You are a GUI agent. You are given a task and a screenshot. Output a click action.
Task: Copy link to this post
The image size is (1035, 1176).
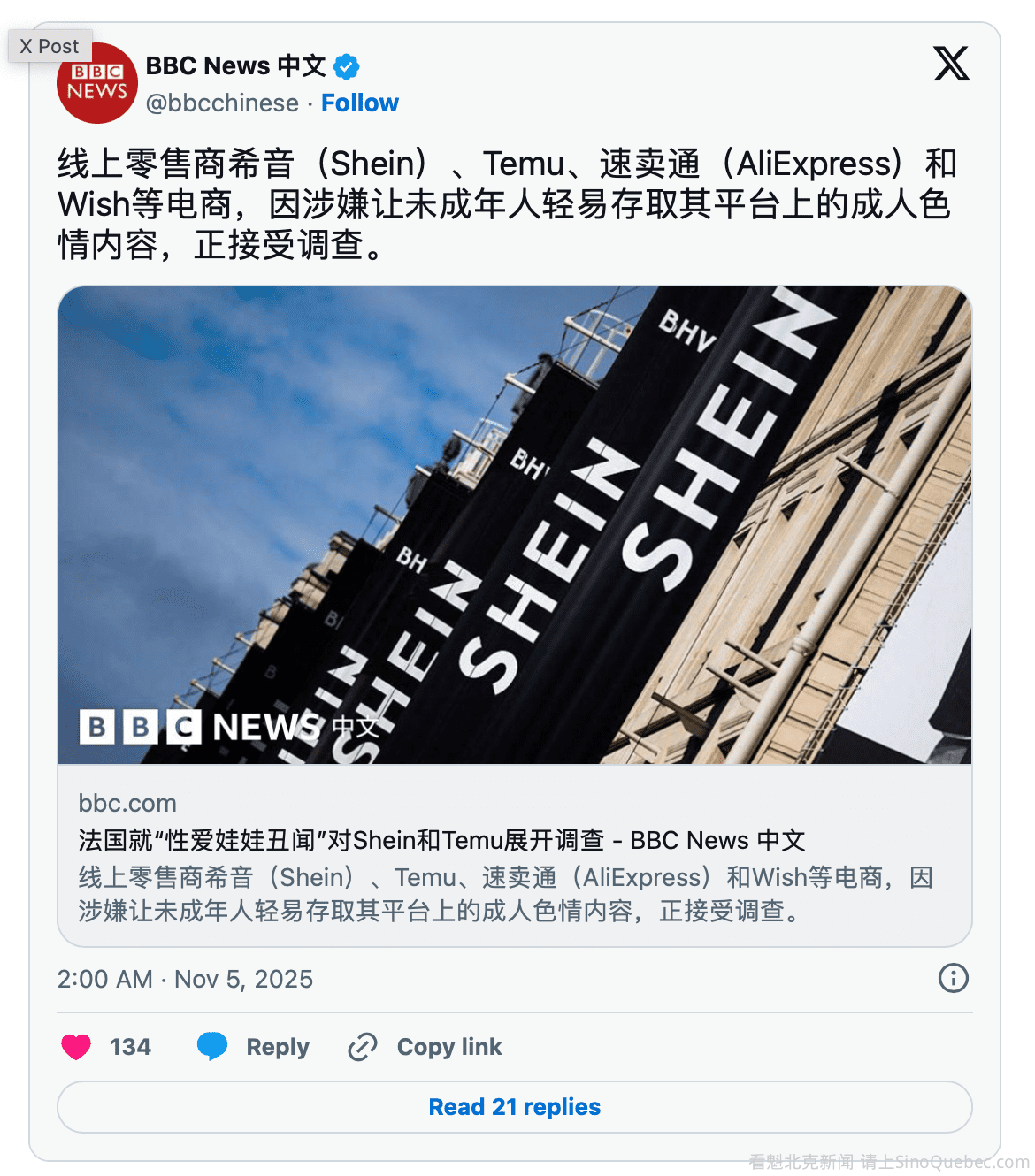point(425,1047)
